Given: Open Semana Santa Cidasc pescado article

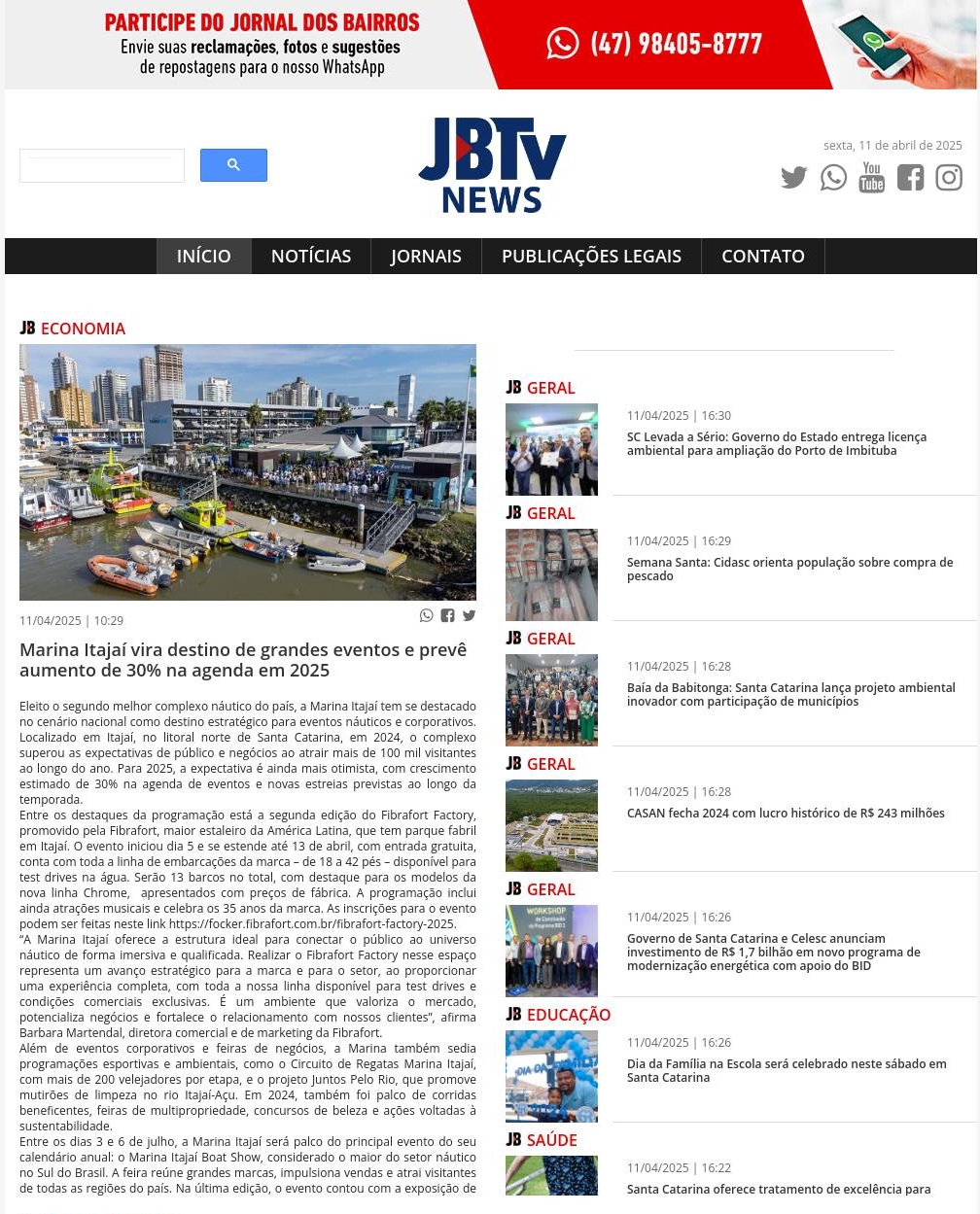Looking at the screenshot, I should point(789,570).
